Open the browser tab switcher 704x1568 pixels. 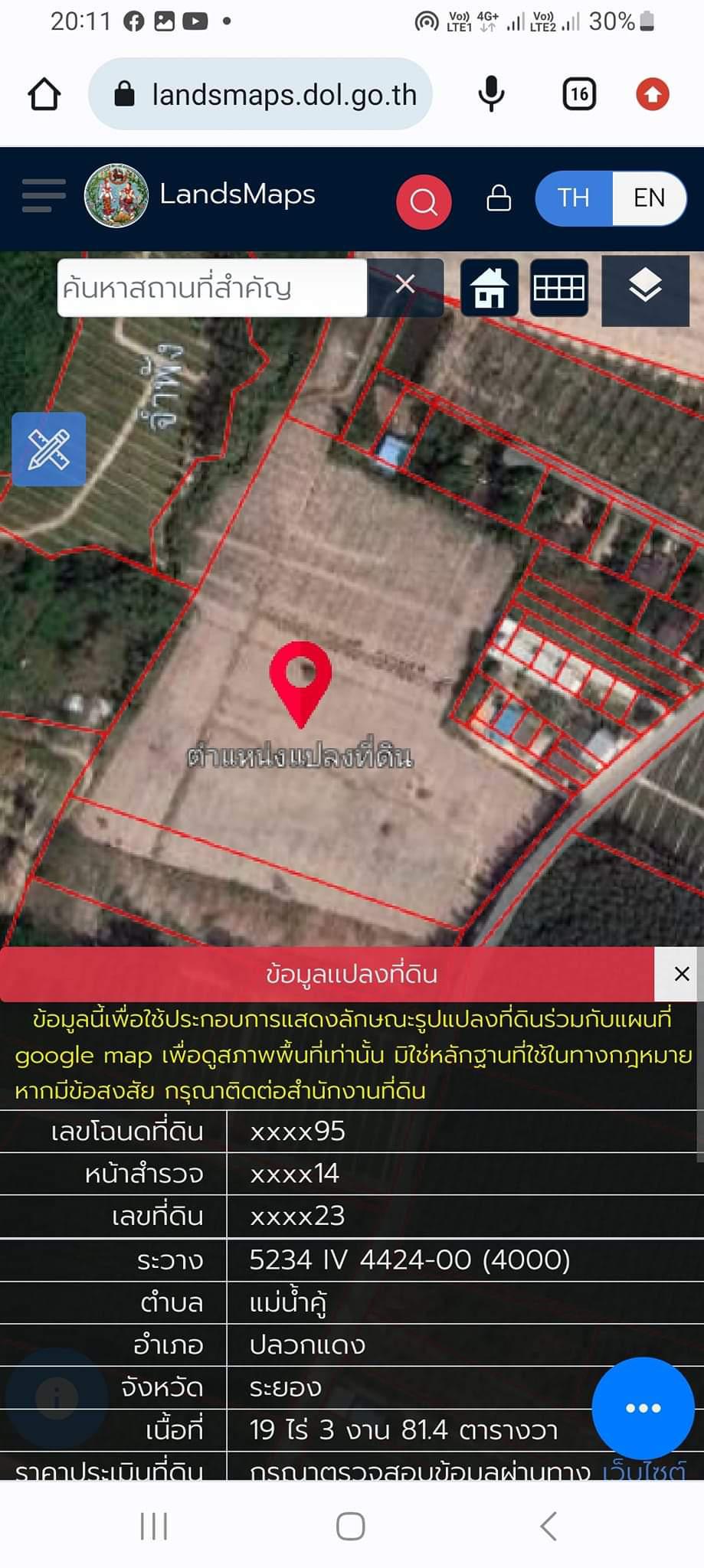tap(579, 94)
